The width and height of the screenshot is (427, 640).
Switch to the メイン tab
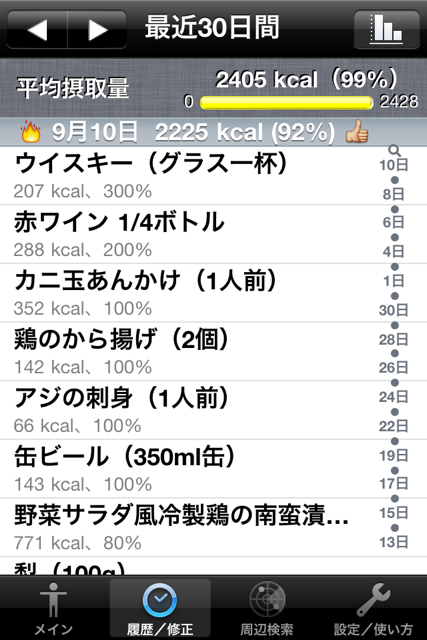coord(53,608)
